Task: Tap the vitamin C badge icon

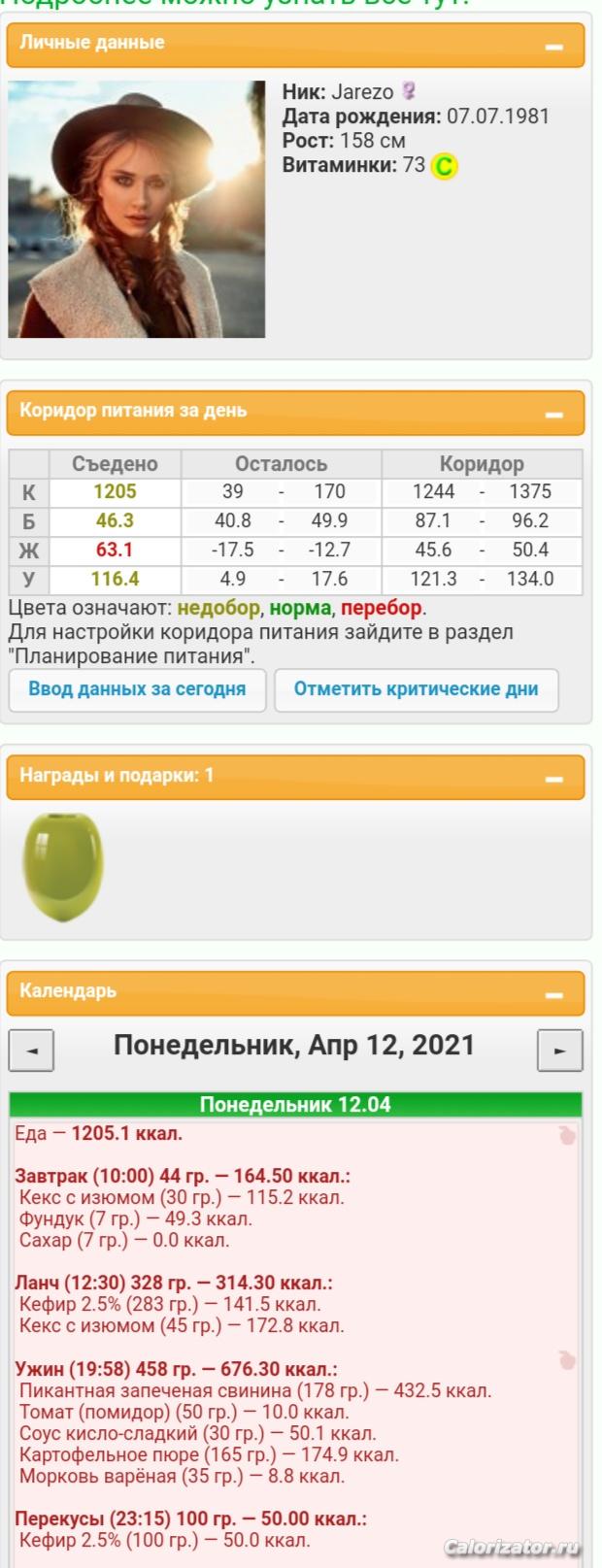Action: pyautogui.click(x=444, y=167)
